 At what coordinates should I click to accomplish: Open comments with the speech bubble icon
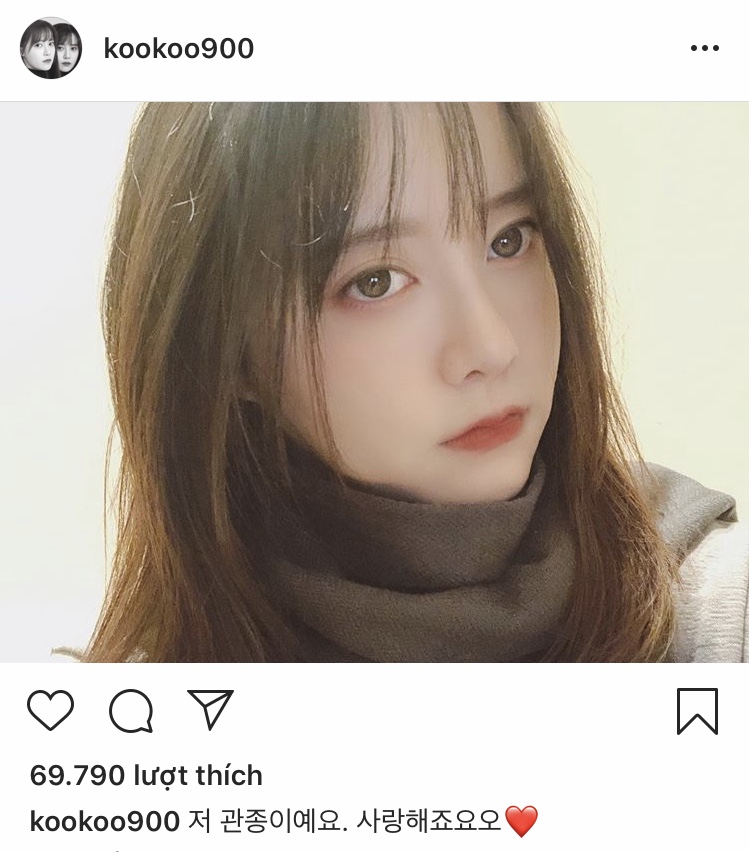click(130, 711)
